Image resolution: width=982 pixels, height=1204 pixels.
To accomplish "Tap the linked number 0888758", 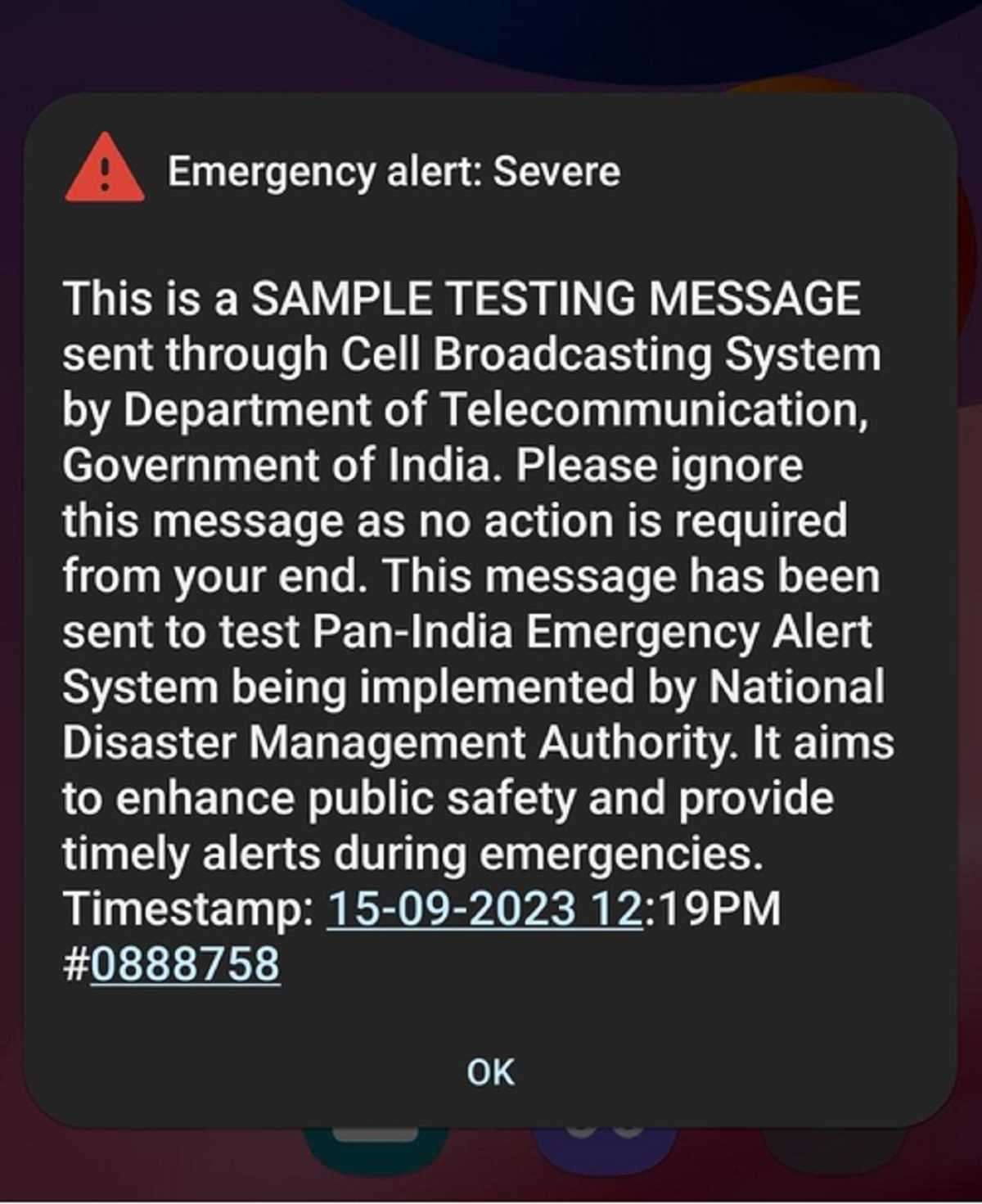I will 185,964.
